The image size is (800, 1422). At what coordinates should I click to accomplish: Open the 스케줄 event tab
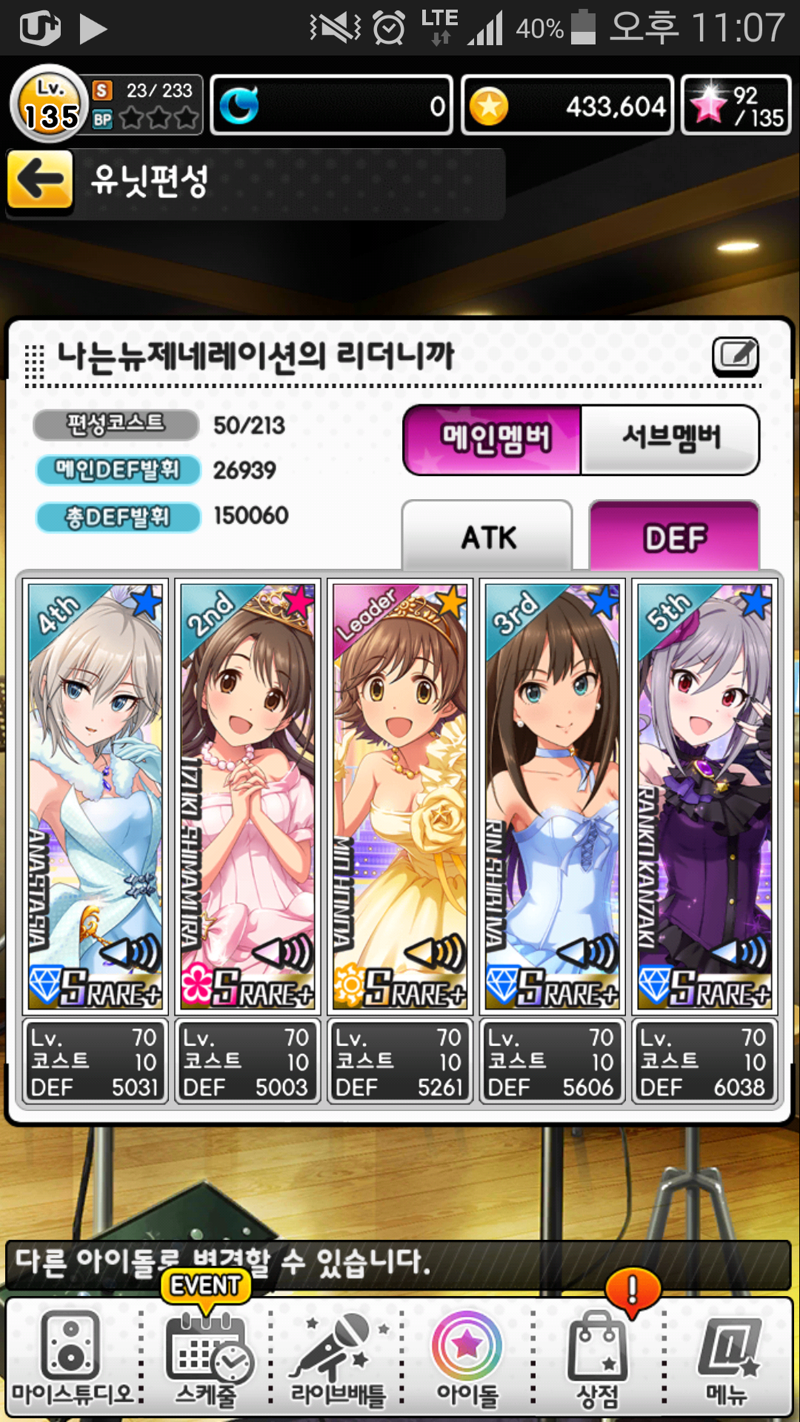(x=206, y=1358)
